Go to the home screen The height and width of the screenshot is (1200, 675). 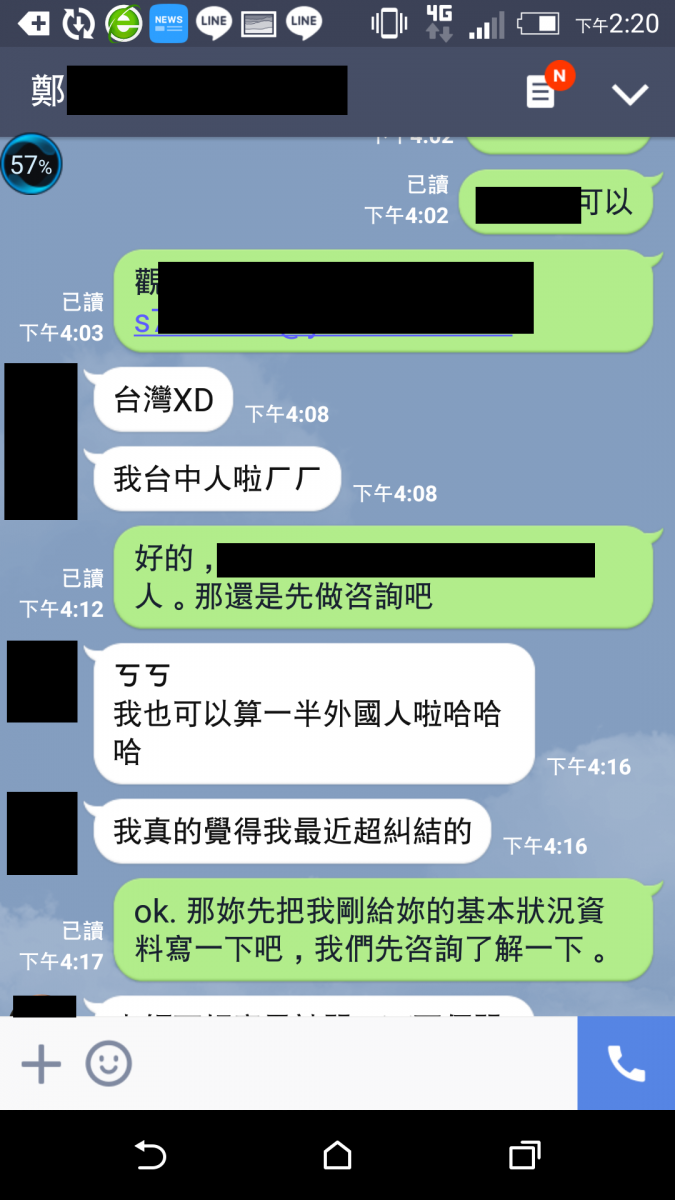[337, 1156]
